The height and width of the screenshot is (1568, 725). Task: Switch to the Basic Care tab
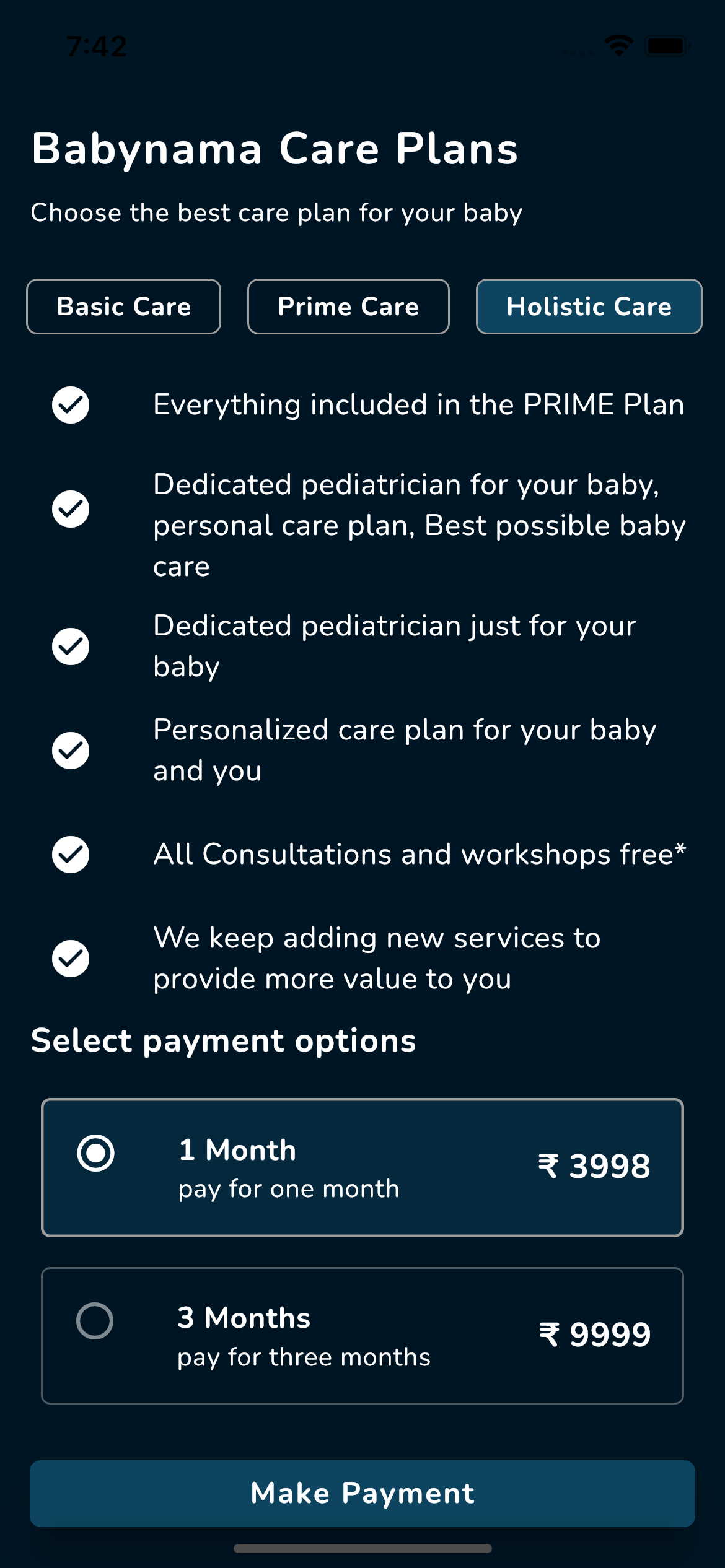[123, 306]
